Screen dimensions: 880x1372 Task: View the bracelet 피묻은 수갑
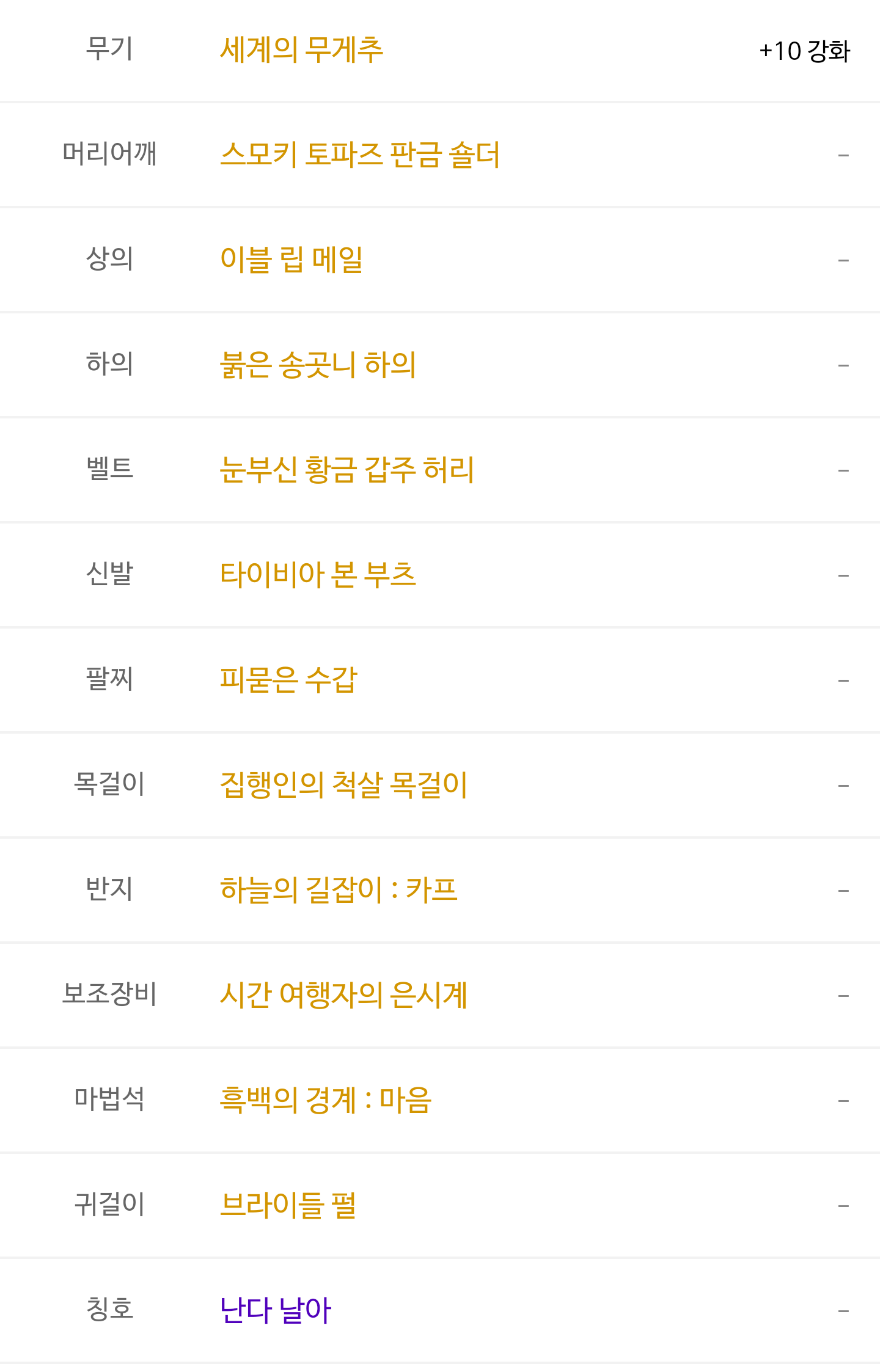288,680
